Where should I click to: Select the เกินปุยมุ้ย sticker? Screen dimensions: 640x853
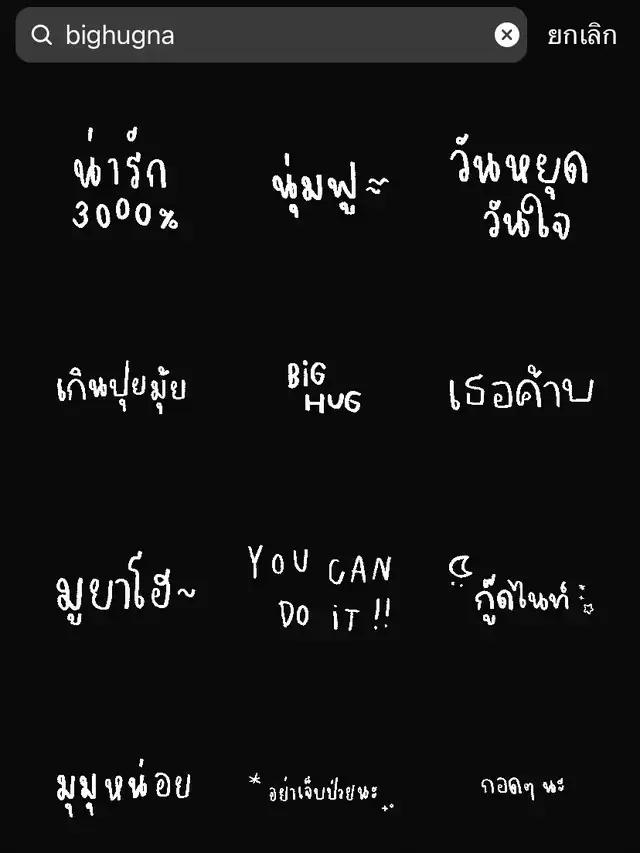121,388
